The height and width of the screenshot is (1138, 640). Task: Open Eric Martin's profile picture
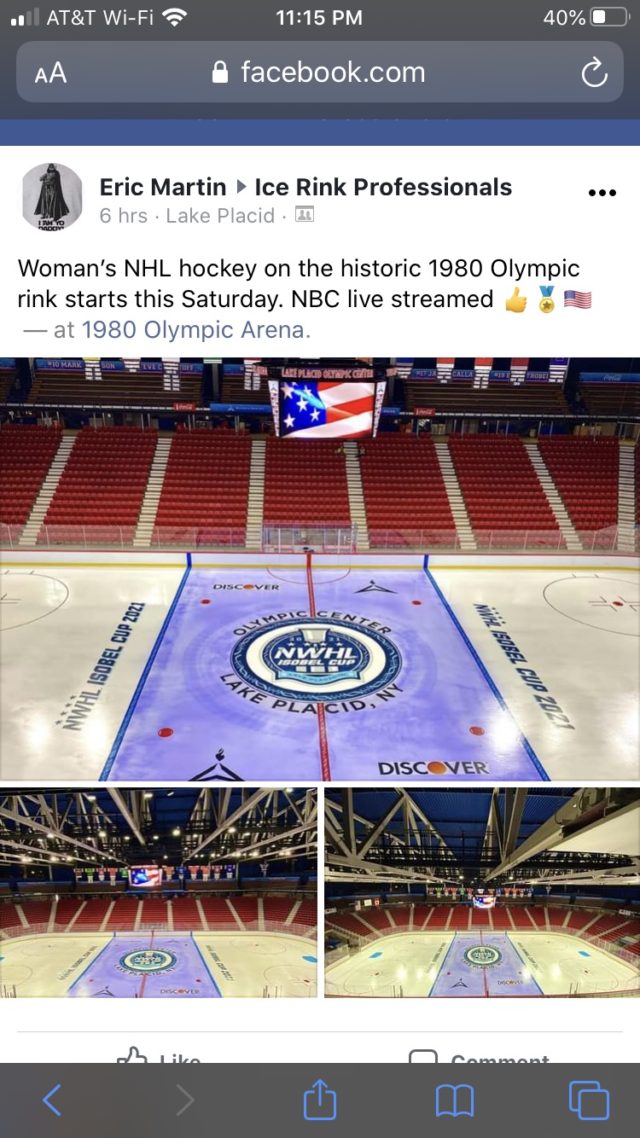pos(52,197)
